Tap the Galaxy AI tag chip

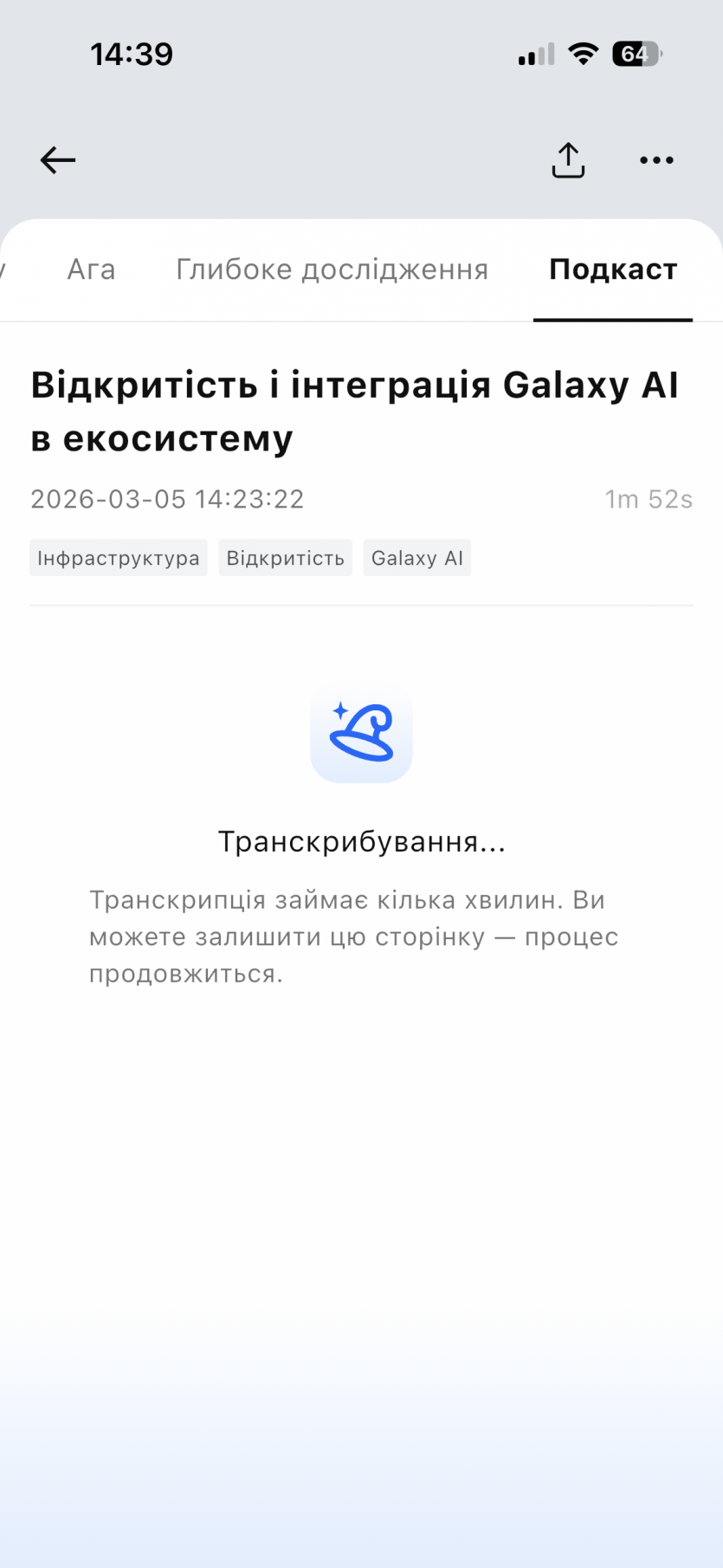(416, 558)
